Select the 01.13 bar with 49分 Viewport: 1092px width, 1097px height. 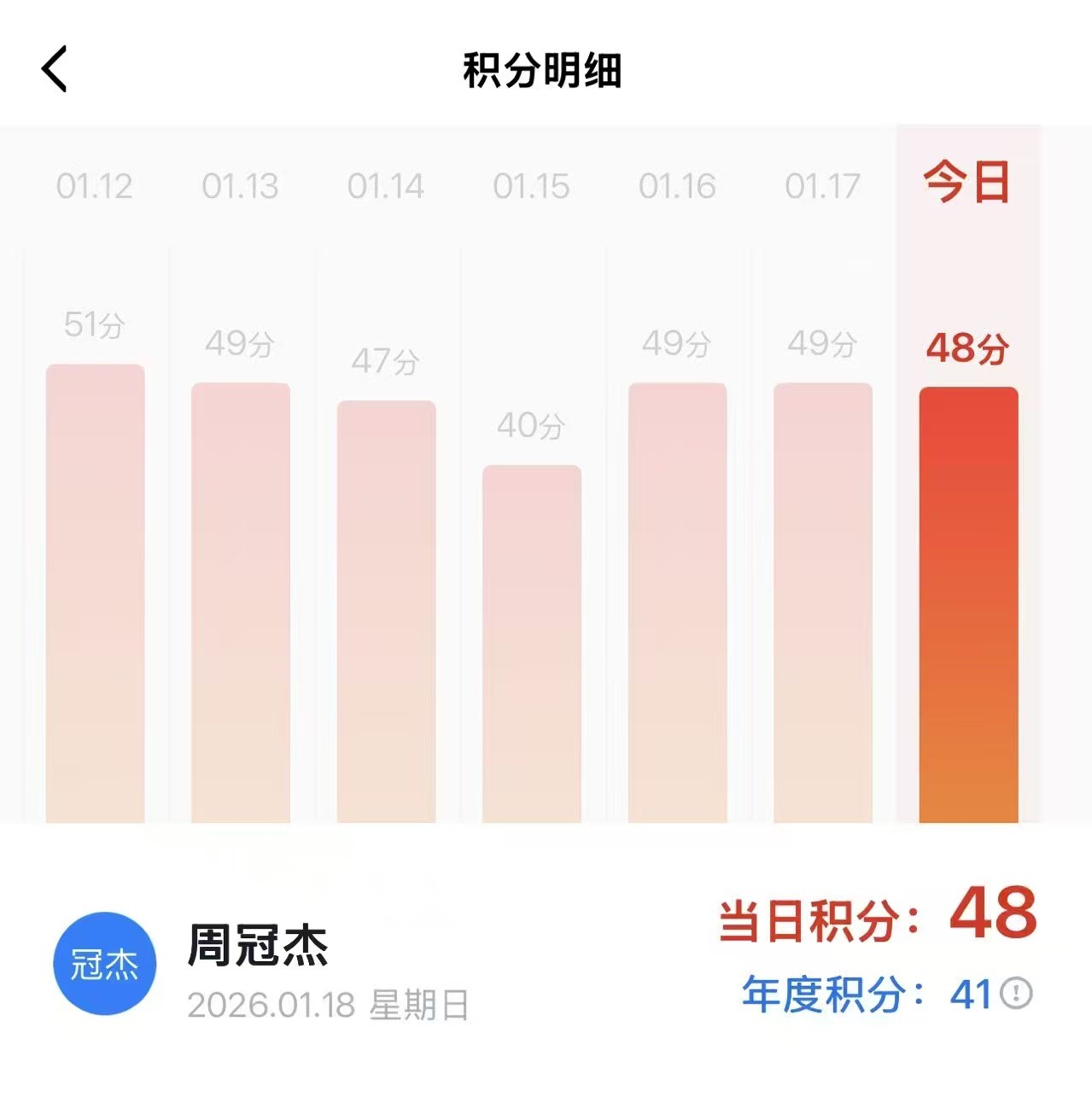pyautogui.click(x=241, y=602)
